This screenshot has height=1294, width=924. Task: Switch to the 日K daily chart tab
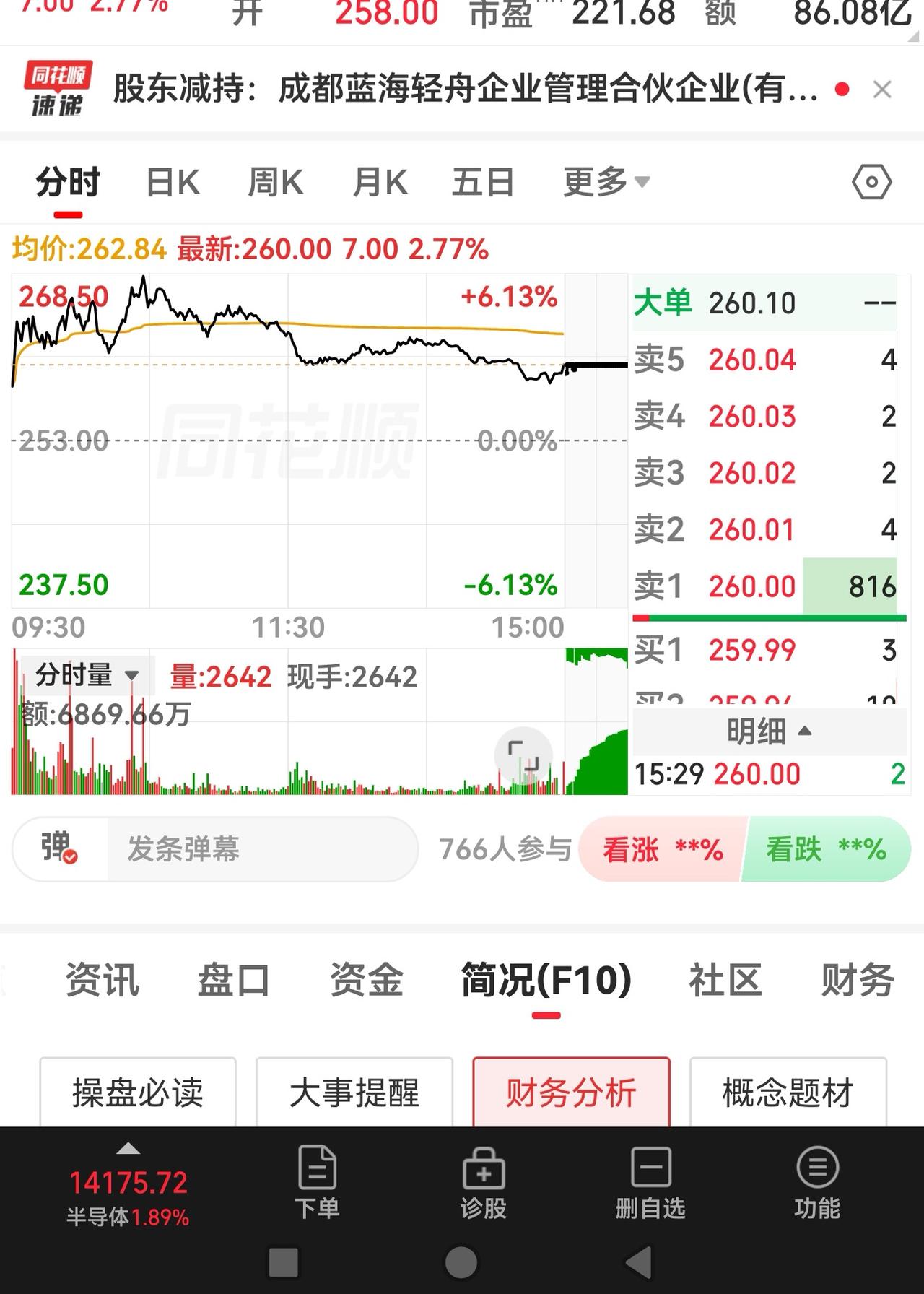click(170, 182)
